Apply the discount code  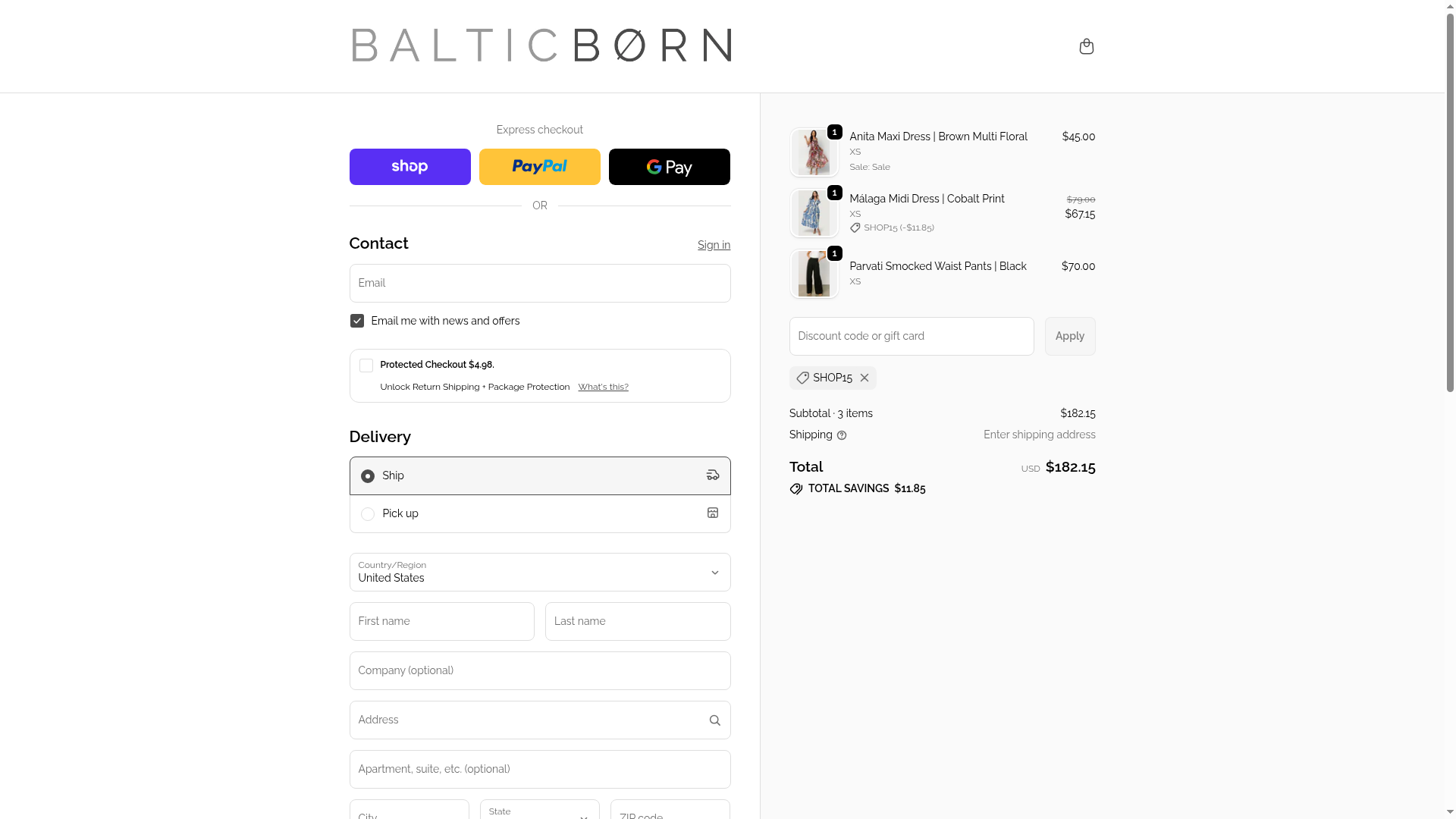point(1069,336)
